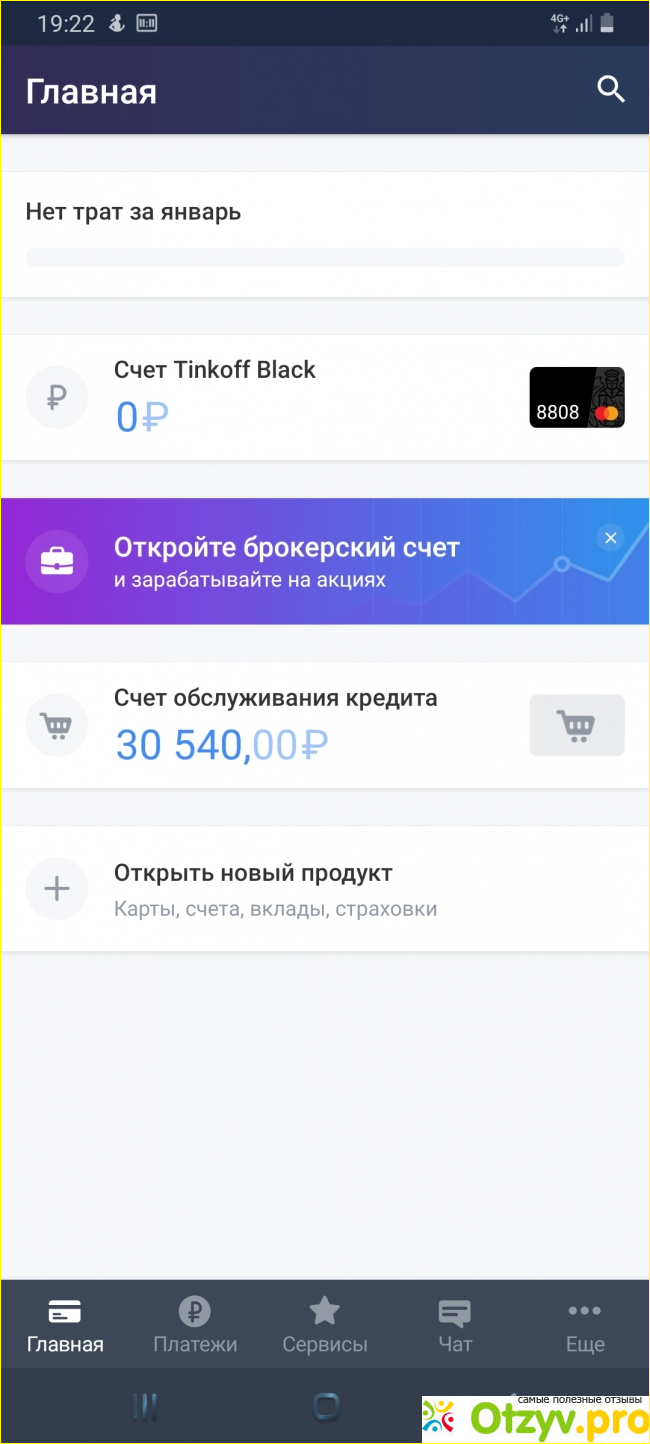Viewport: 650px width, 1444px height.
Task: Go to the Сервисы tab
Action: [325, 1324]
